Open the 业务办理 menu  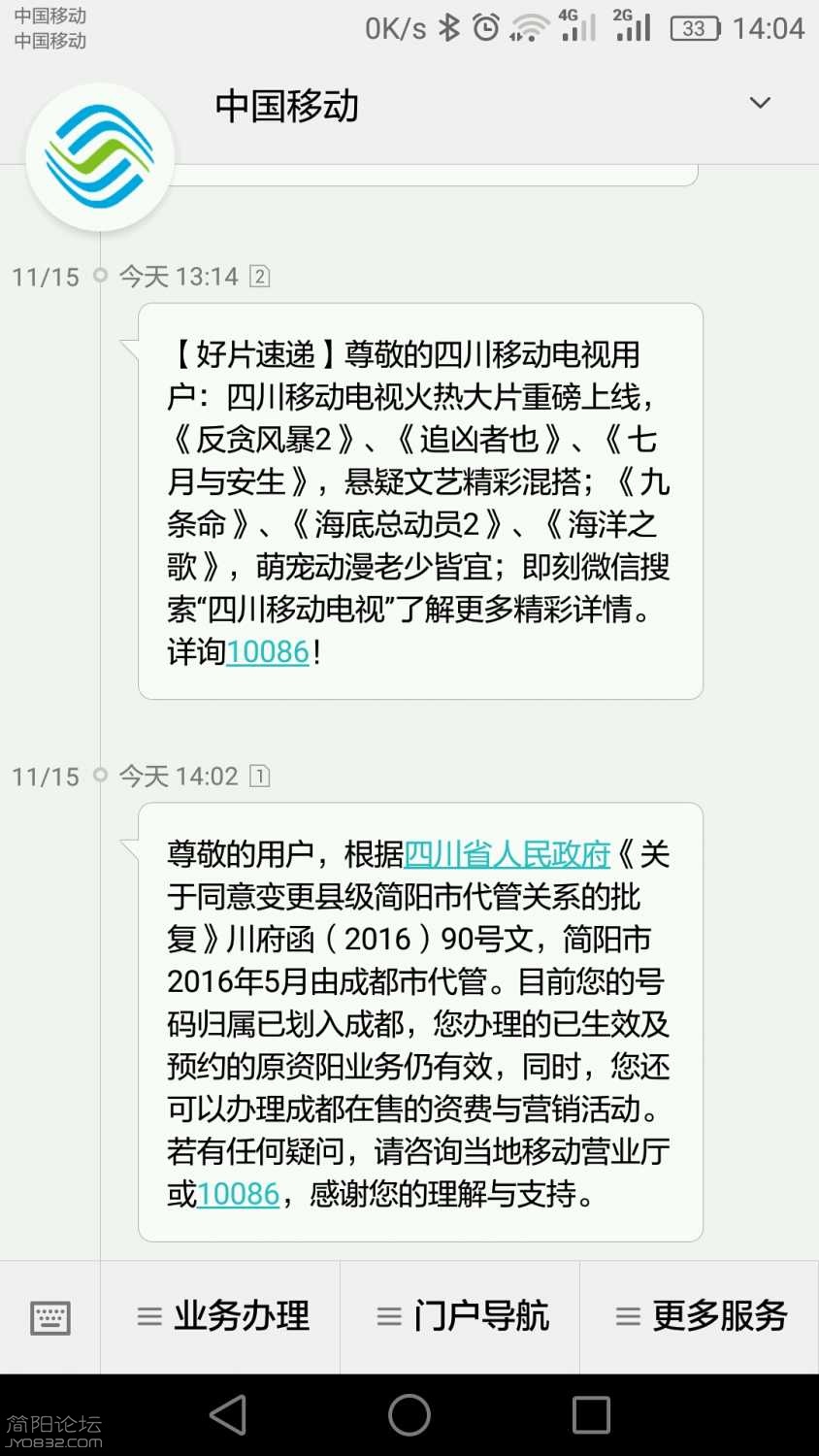point(221,1317)
